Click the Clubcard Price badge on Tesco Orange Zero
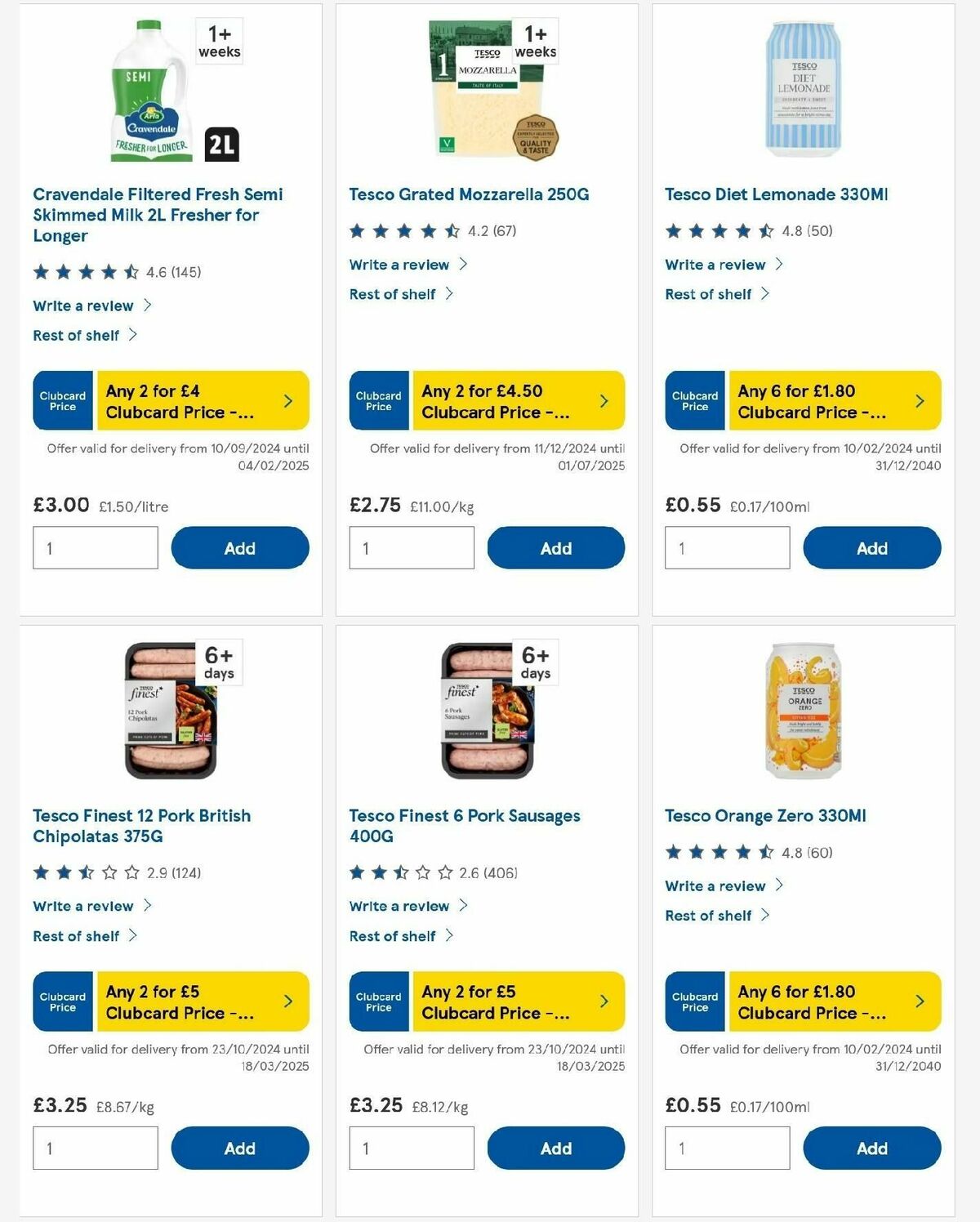Image resolution: width=980 pixels, height=1222 pixels. click(695, 1001)
